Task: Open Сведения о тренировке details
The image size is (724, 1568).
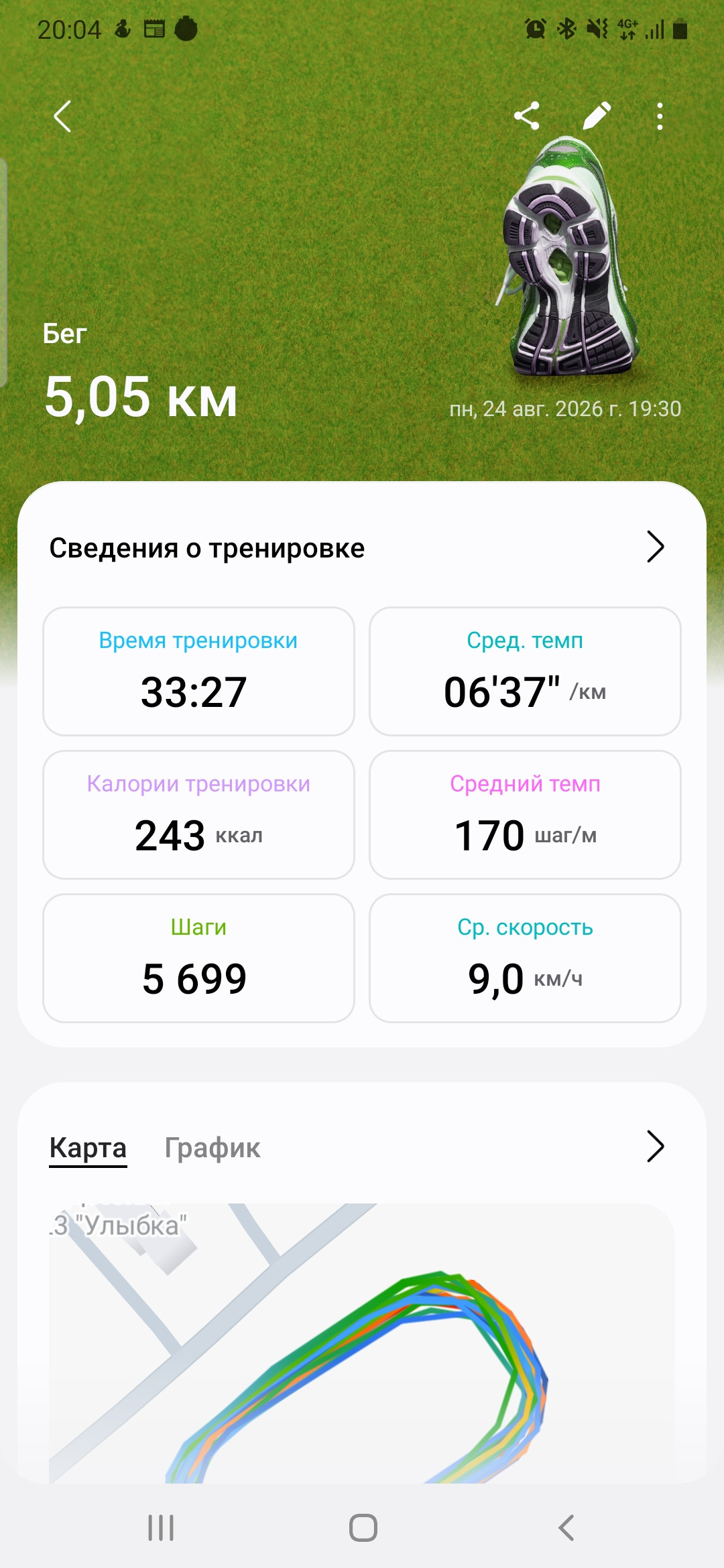Action: click(x=362, y=547)
